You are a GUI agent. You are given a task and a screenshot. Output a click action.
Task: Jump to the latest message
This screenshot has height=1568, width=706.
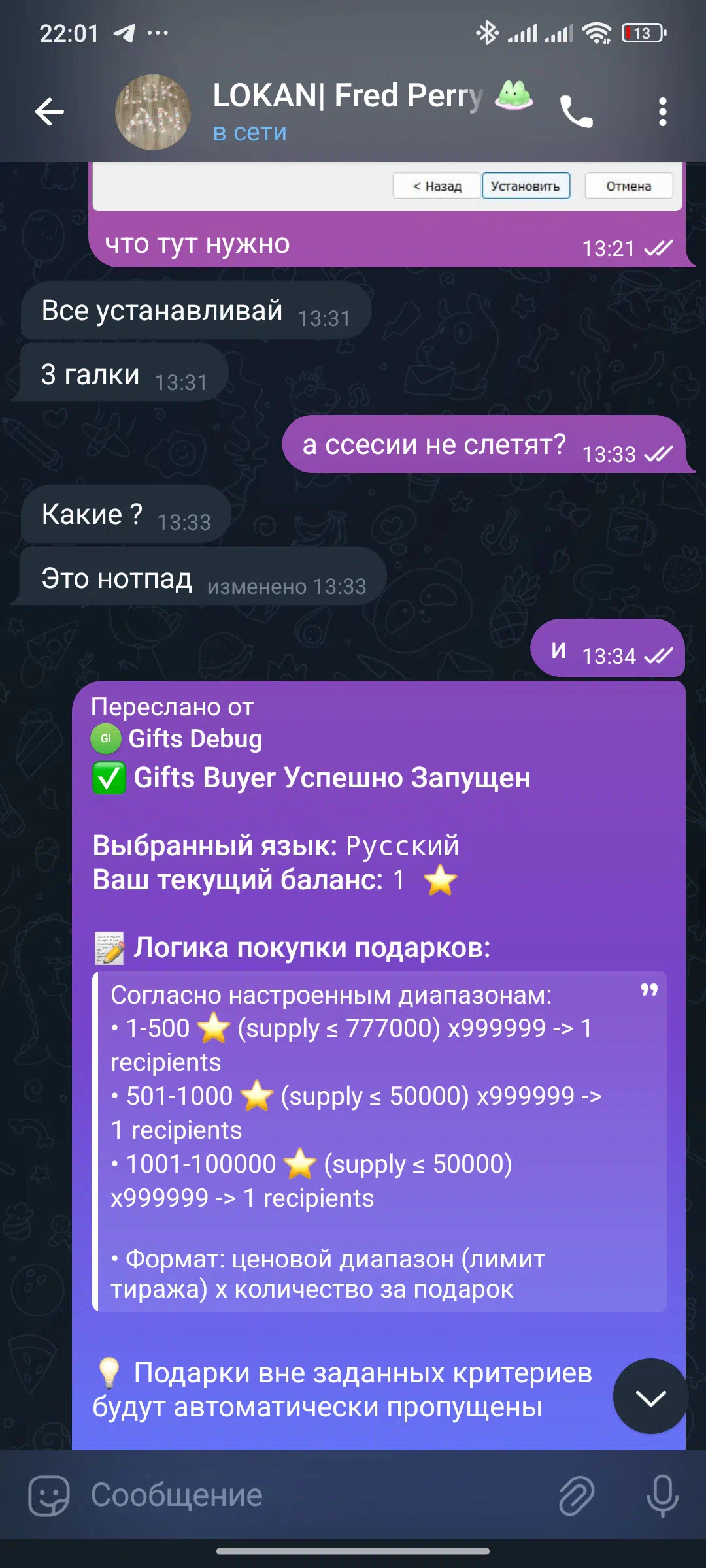(650, 1396)
